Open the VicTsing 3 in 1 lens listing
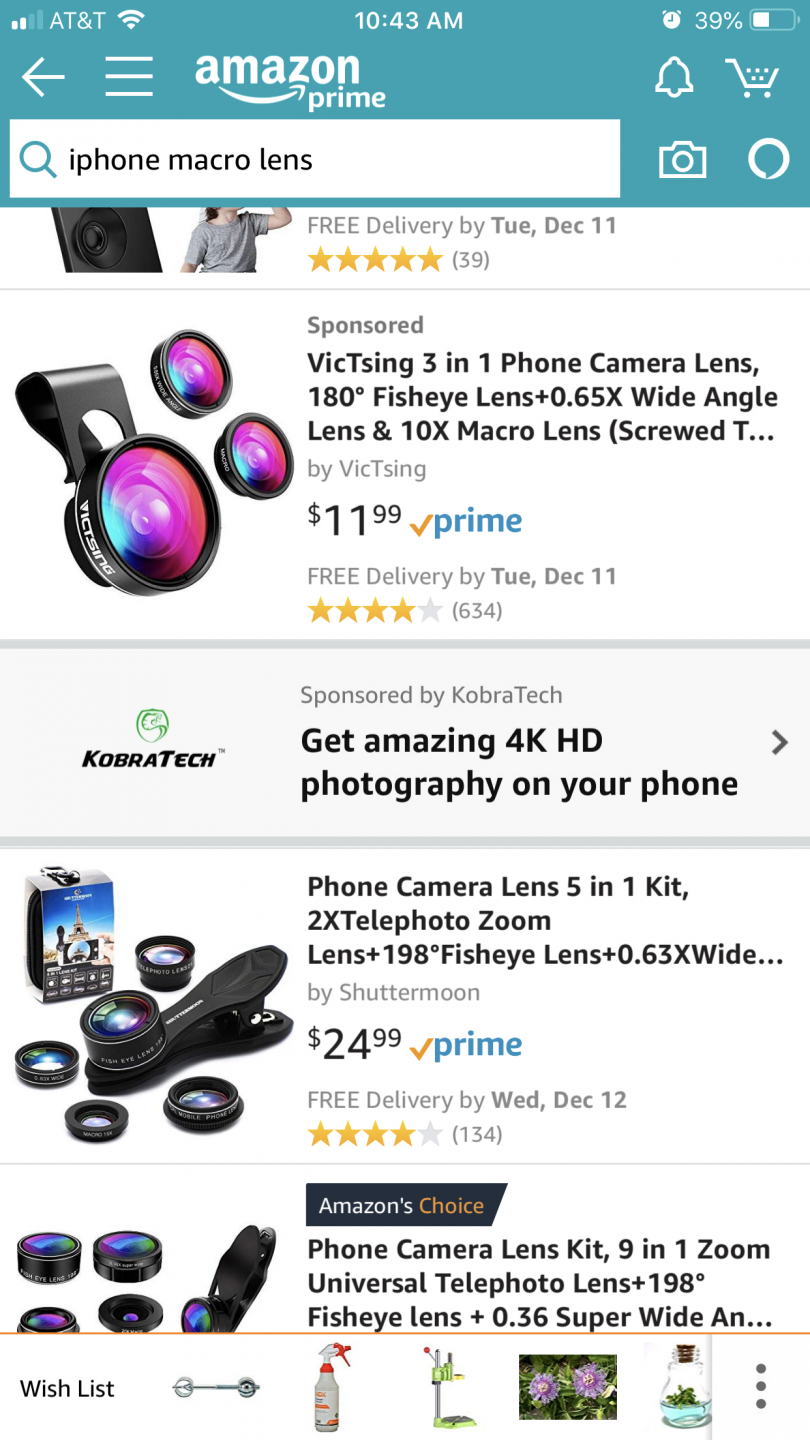810x1440 pixels. coord(542,397)
